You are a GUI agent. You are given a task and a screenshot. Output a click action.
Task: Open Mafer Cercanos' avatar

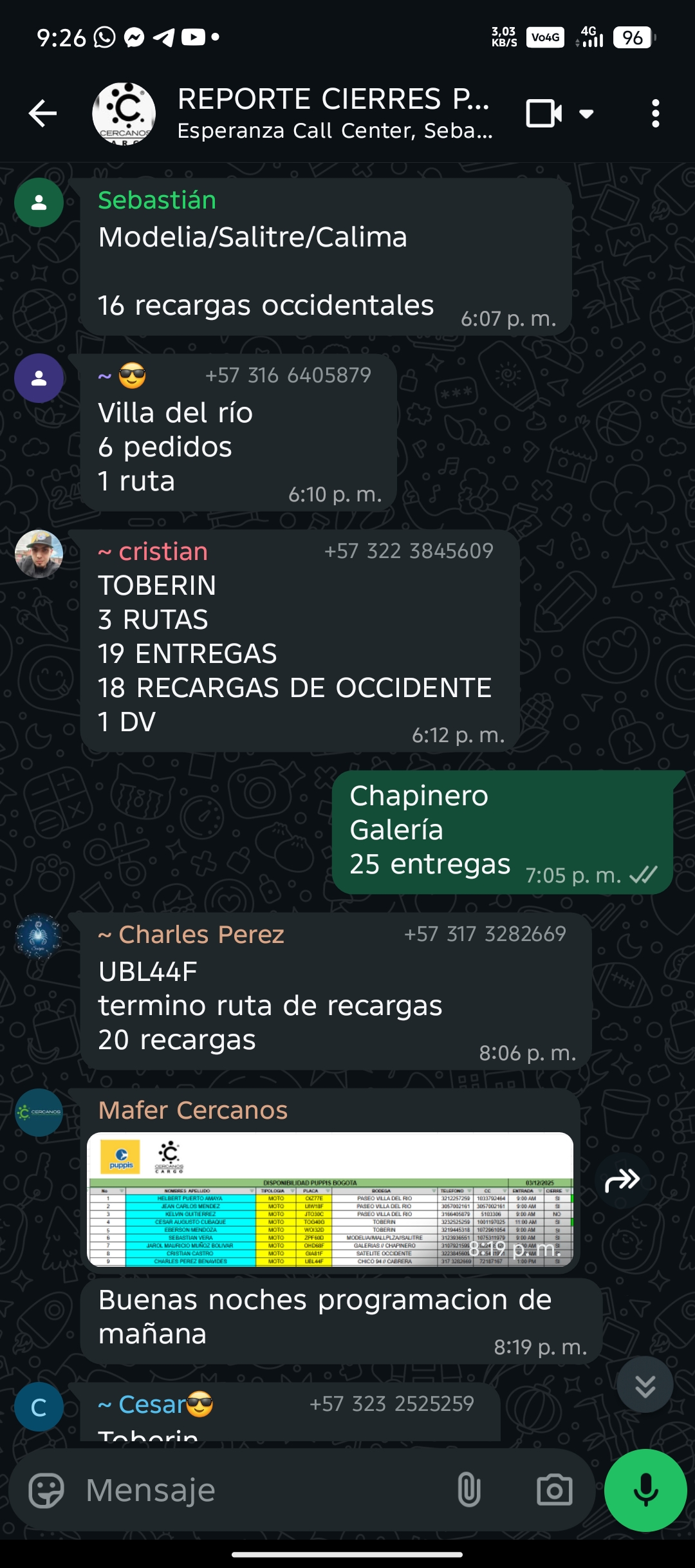[x=39, y=1112]
